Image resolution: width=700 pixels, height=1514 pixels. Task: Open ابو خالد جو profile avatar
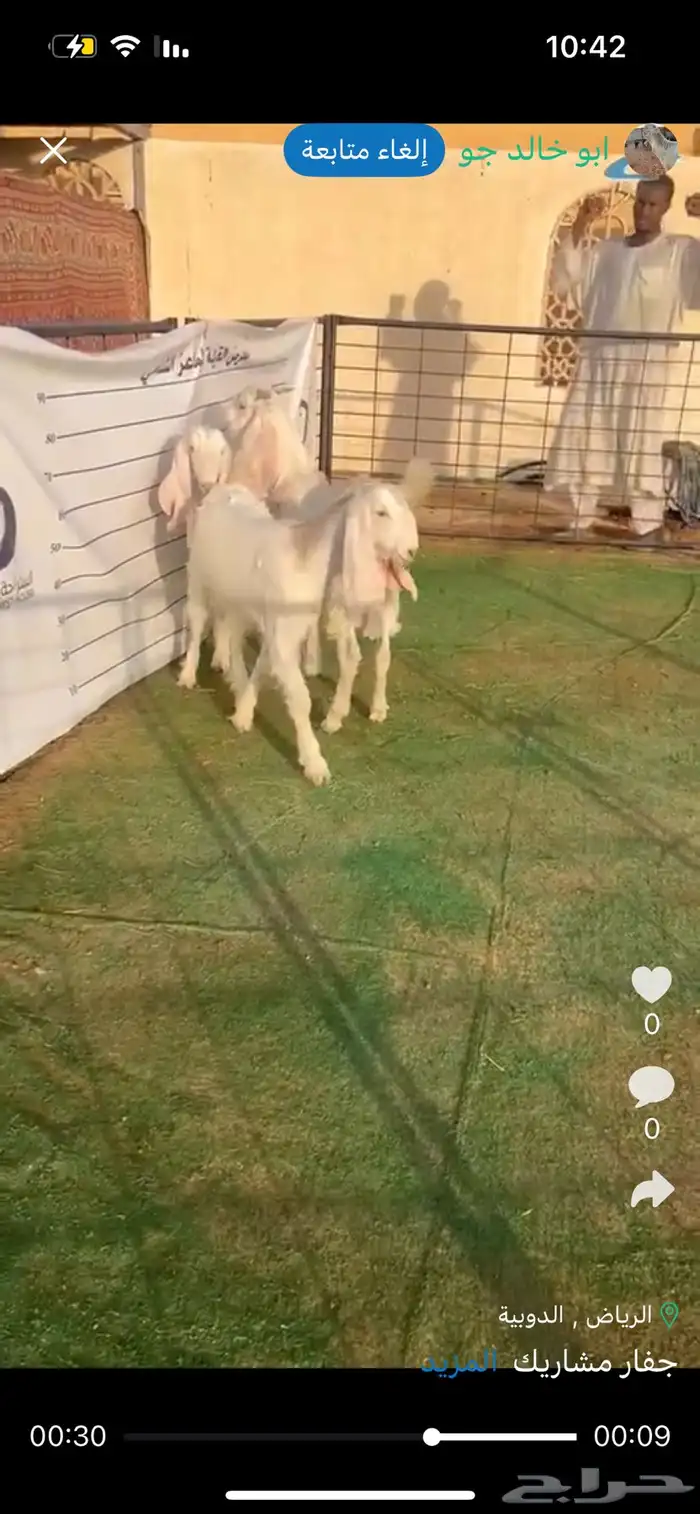pyautogui.click(x=651, y=152)
